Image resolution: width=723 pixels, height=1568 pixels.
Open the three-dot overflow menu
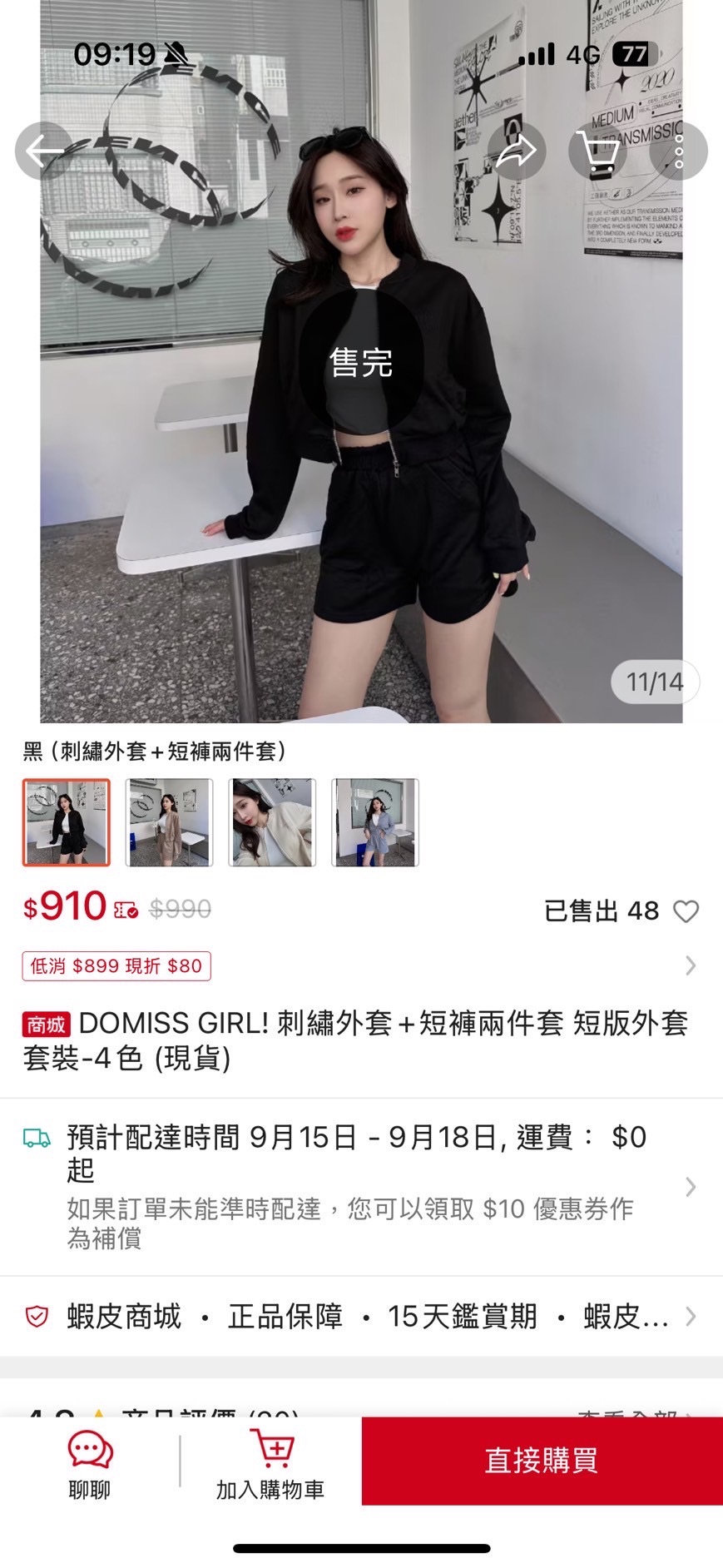click(679, 151)
